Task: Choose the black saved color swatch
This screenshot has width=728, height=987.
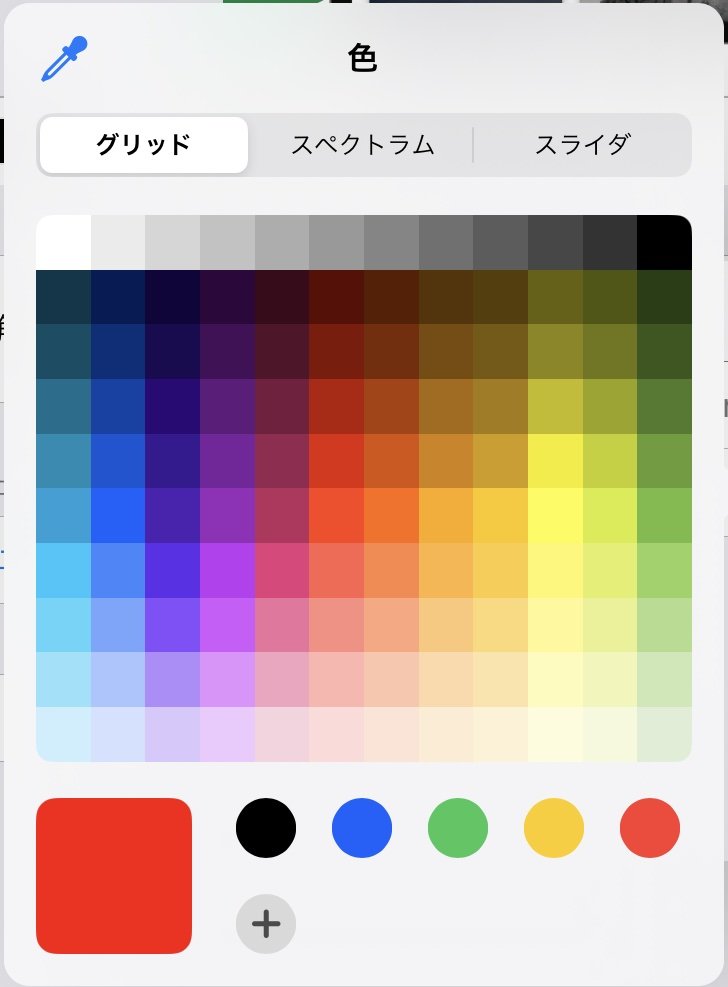Action: [266, 828]
